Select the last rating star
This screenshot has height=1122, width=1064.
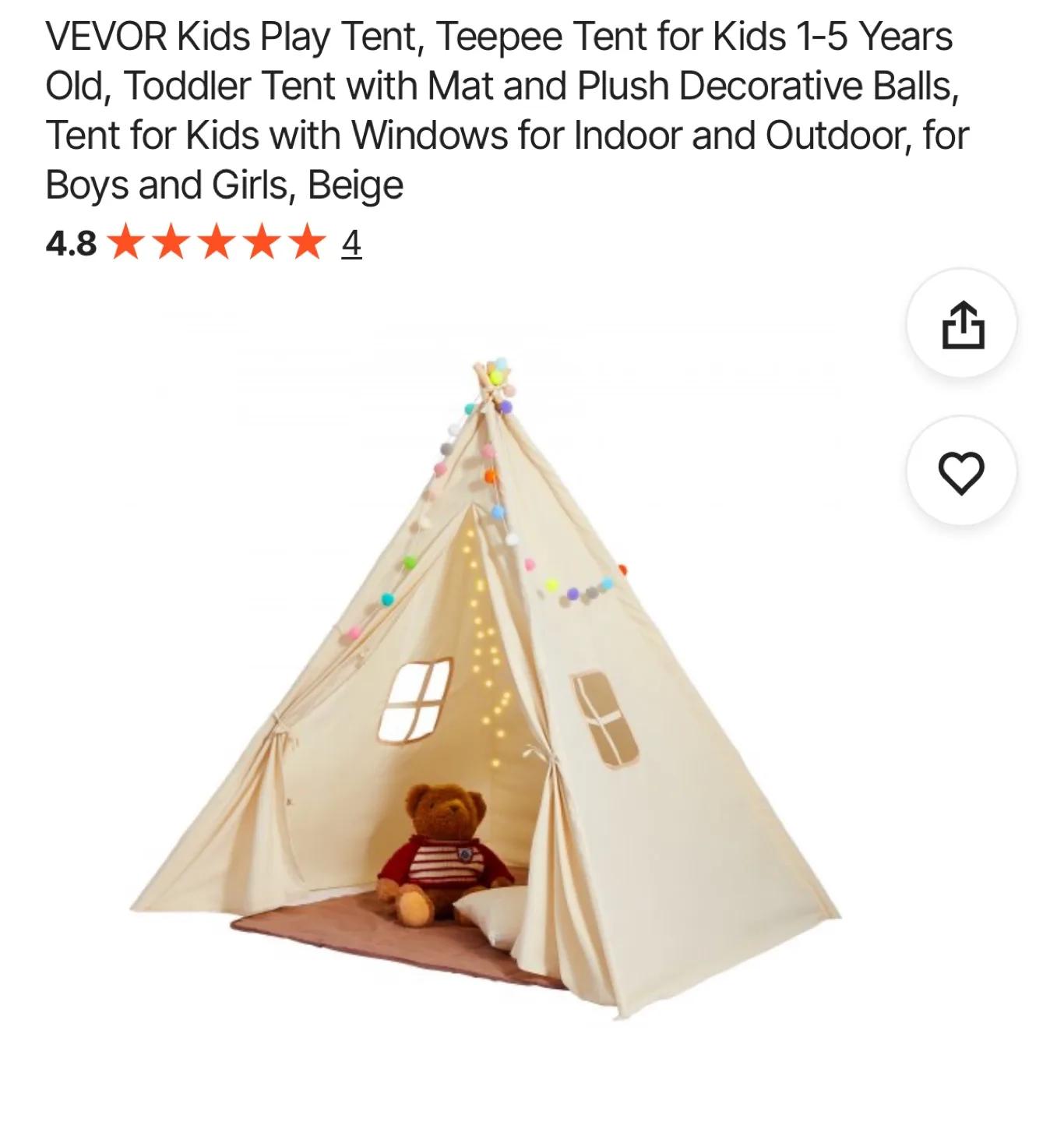[x=307, y=245]
